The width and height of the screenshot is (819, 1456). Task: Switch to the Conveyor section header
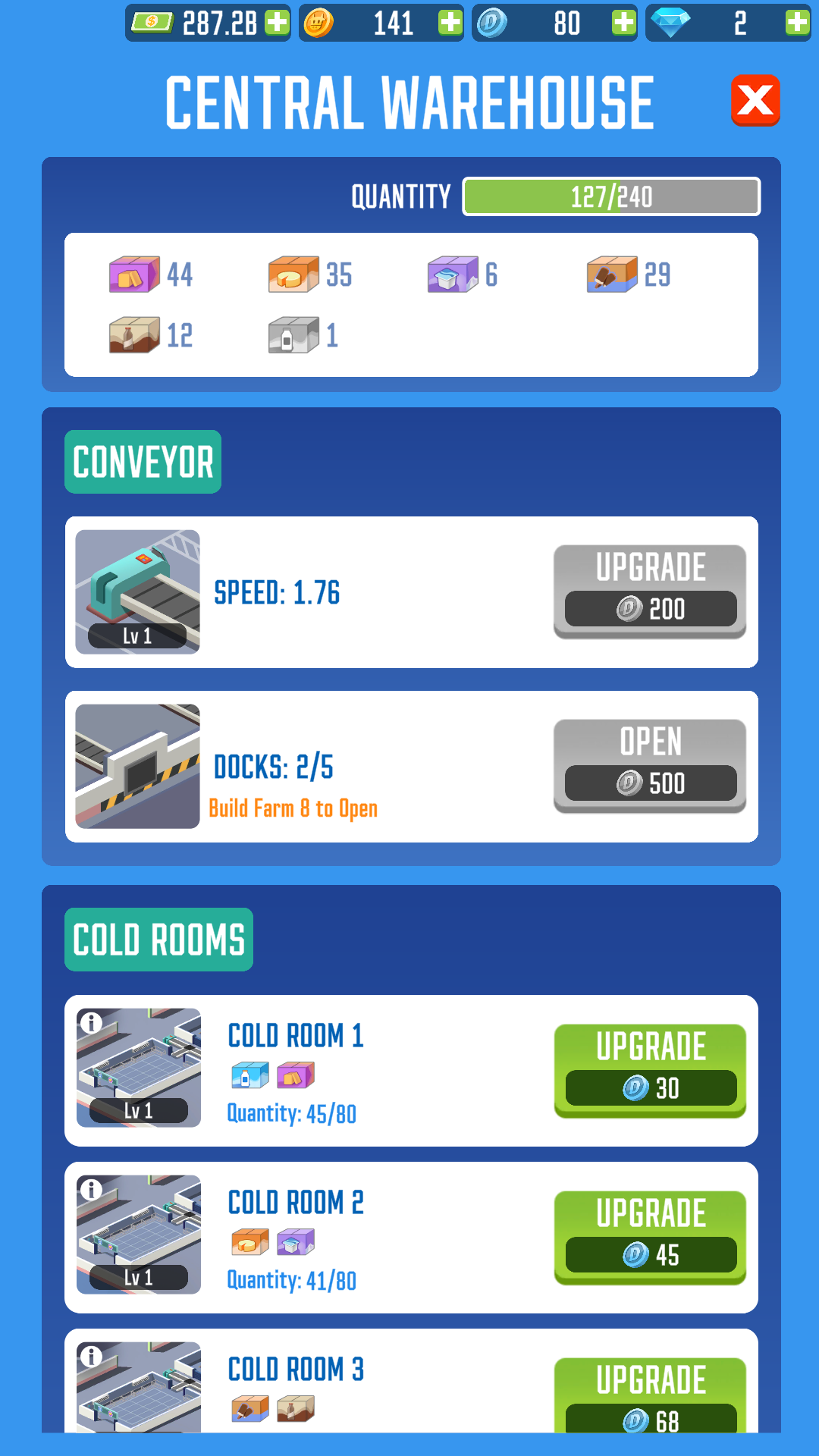click(x=142, y=461)
